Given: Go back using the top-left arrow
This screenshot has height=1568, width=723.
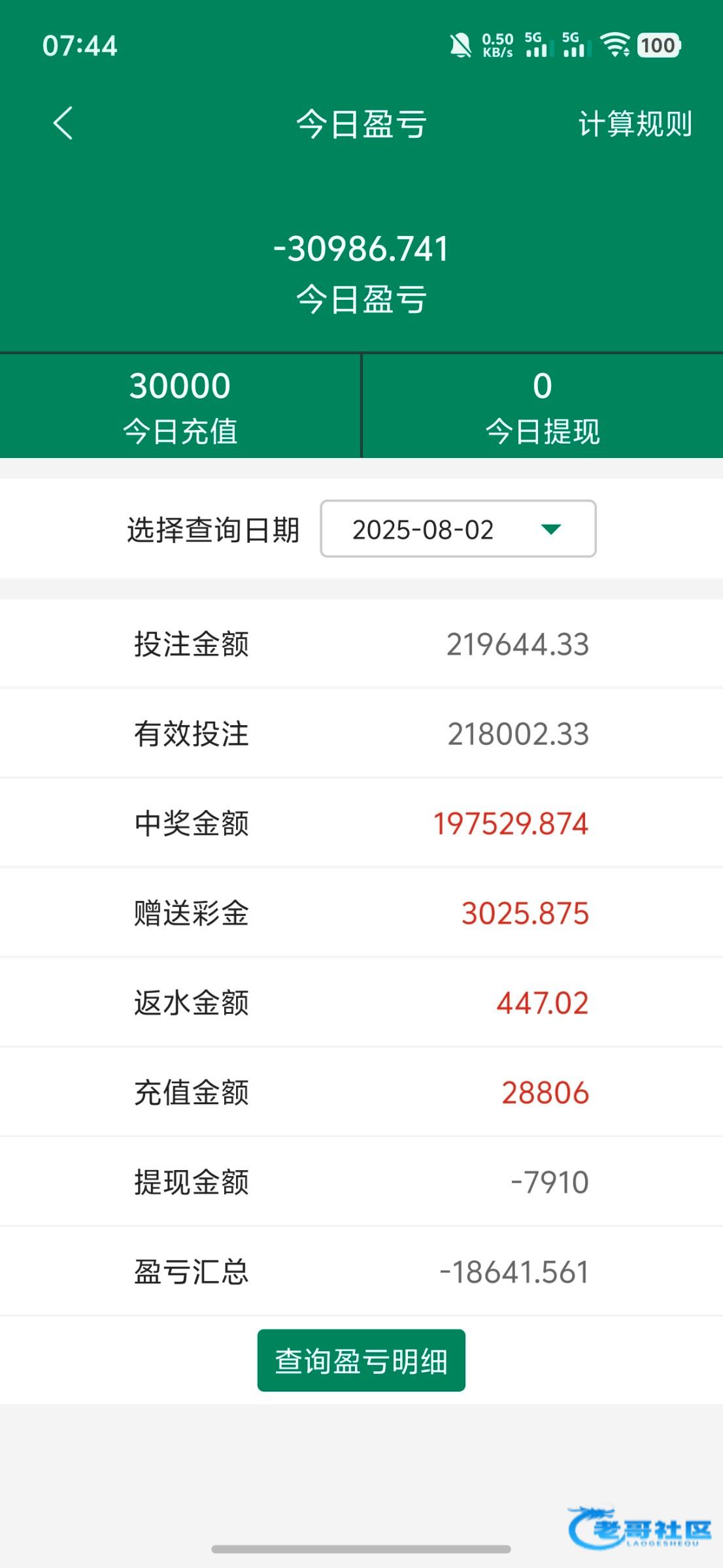Looking at the screenshot, I should 63,123.
